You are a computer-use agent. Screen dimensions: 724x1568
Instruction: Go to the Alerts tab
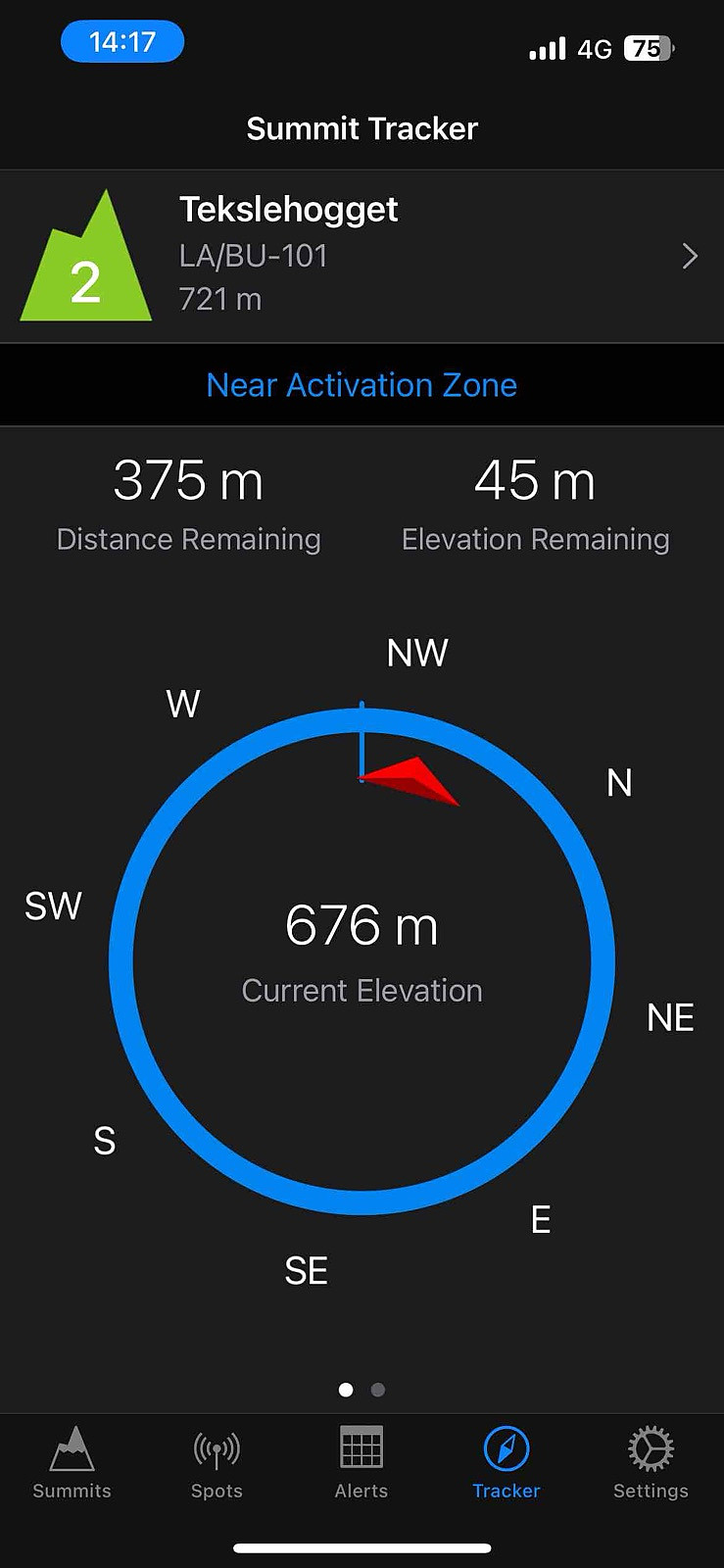pos(362,1463)
